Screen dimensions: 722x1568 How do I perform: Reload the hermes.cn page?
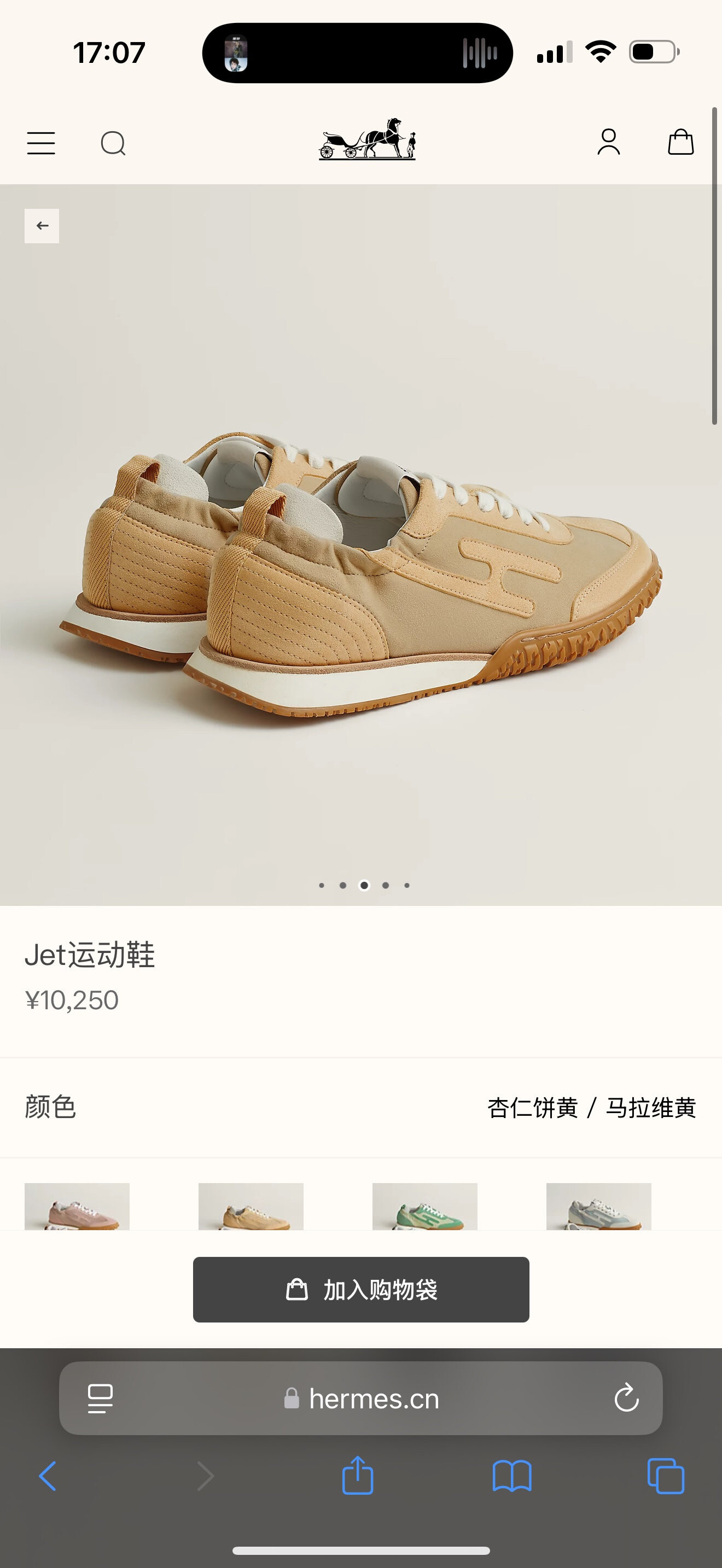tap(626, 1398)
